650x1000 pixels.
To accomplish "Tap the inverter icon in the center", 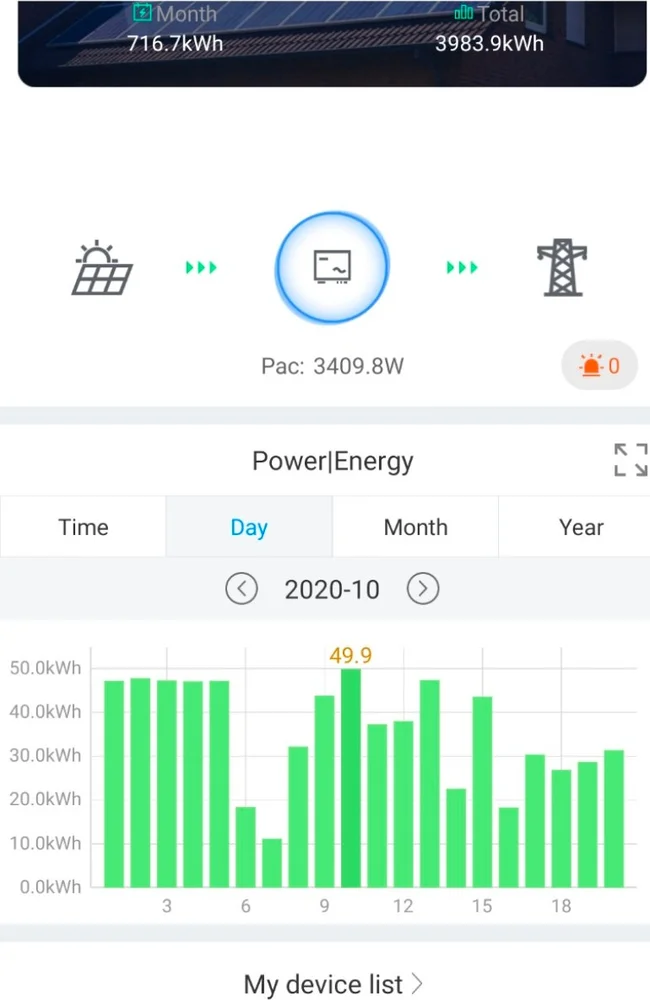I will tap(332, 267).
